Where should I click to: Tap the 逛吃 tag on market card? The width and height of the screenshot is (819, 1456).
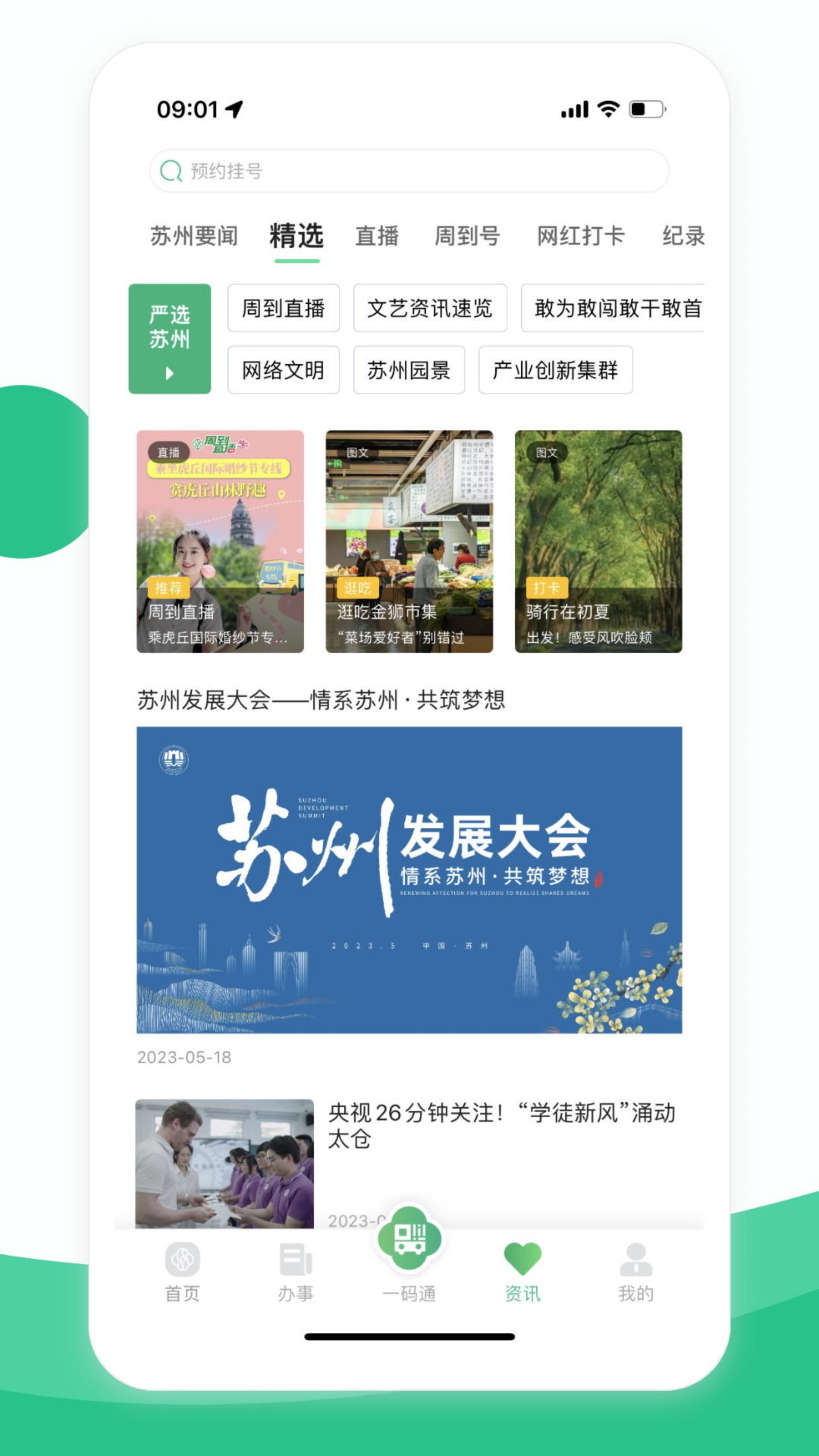pos(356,588)
